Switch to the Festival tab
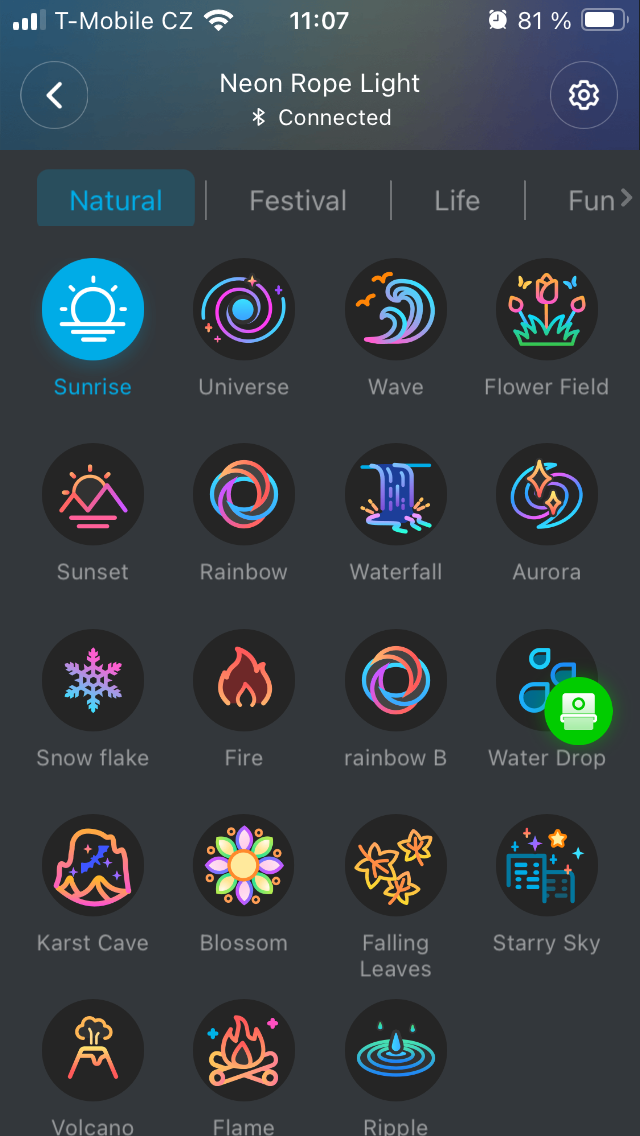The width and height of the screenshot is (640, 1136). (298, 200)
